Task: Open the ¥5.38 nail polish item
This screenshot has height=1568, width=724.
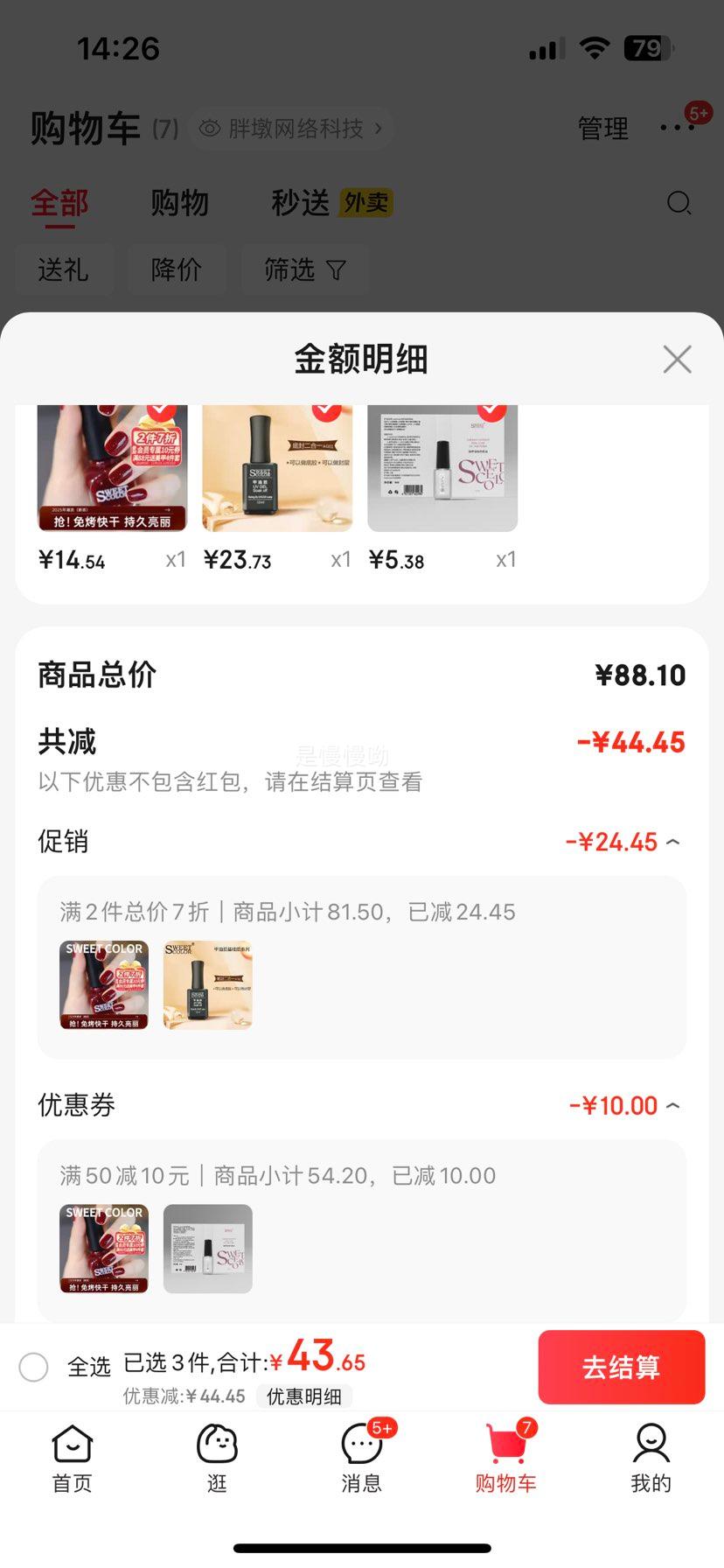Action: (x=442, y=470)
